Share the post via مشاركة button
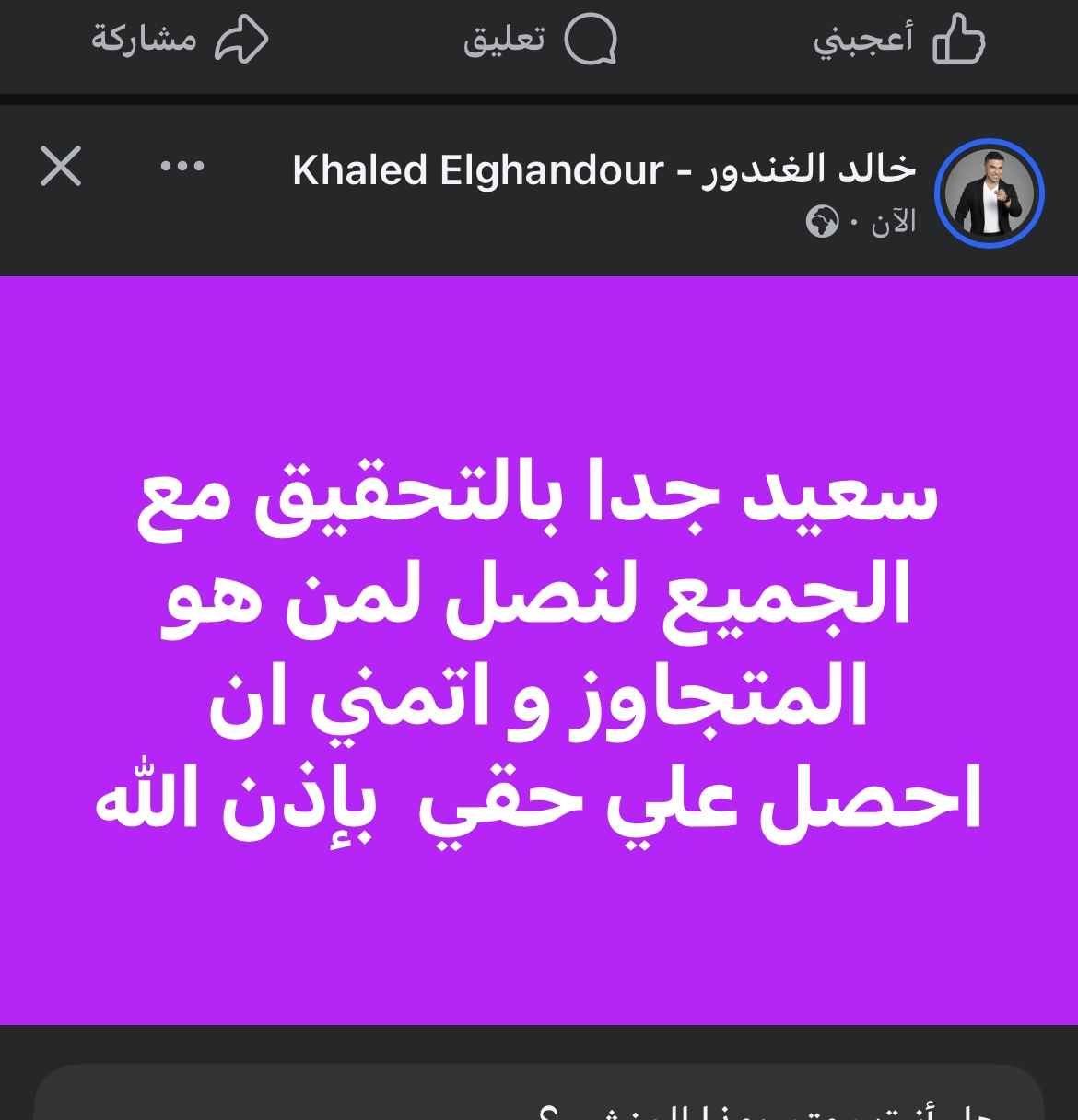 click(180, 41)
